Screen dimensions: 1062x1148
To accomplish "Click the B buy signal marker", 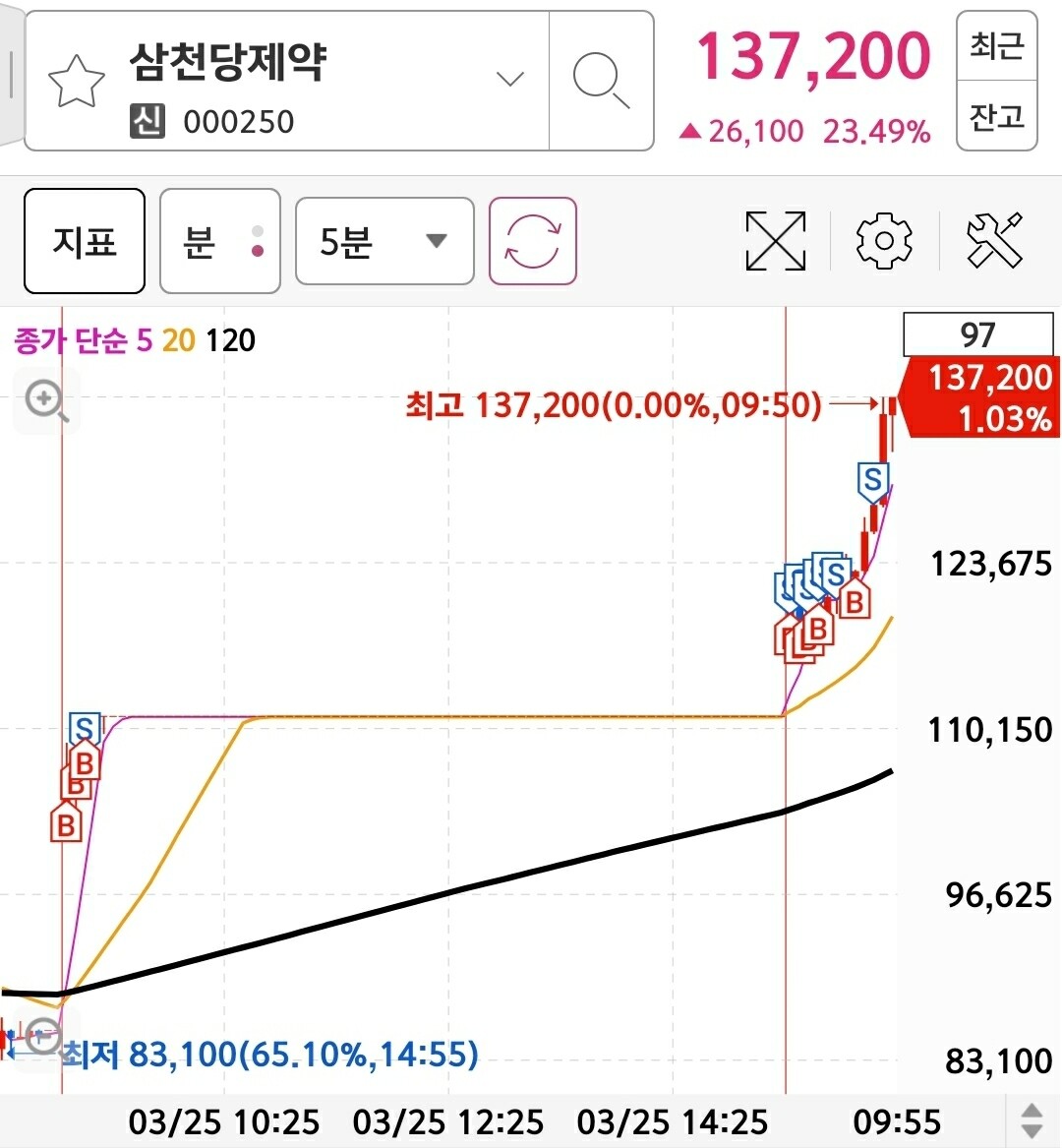I will (854, 601).
